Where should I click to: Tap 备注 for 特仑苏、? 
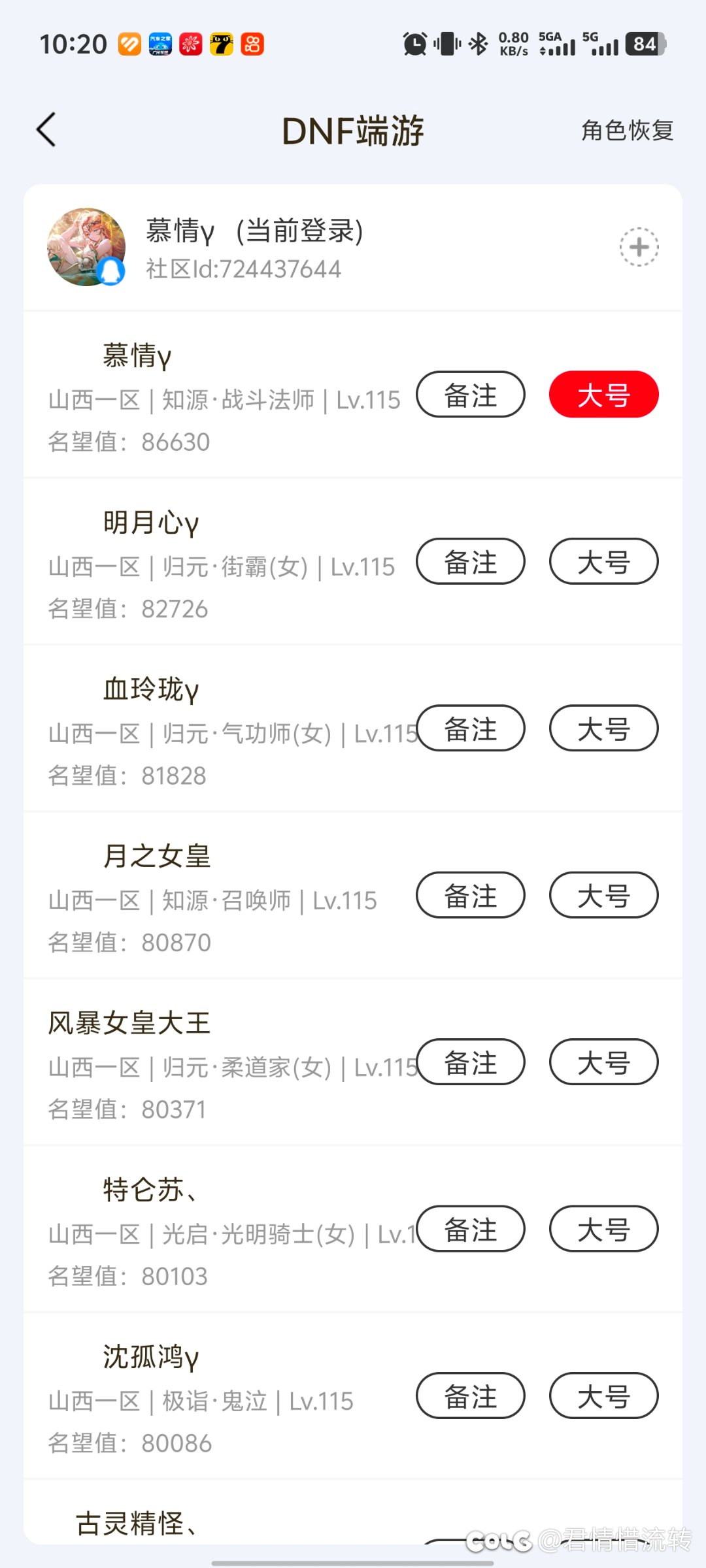tap(470, 1228)
